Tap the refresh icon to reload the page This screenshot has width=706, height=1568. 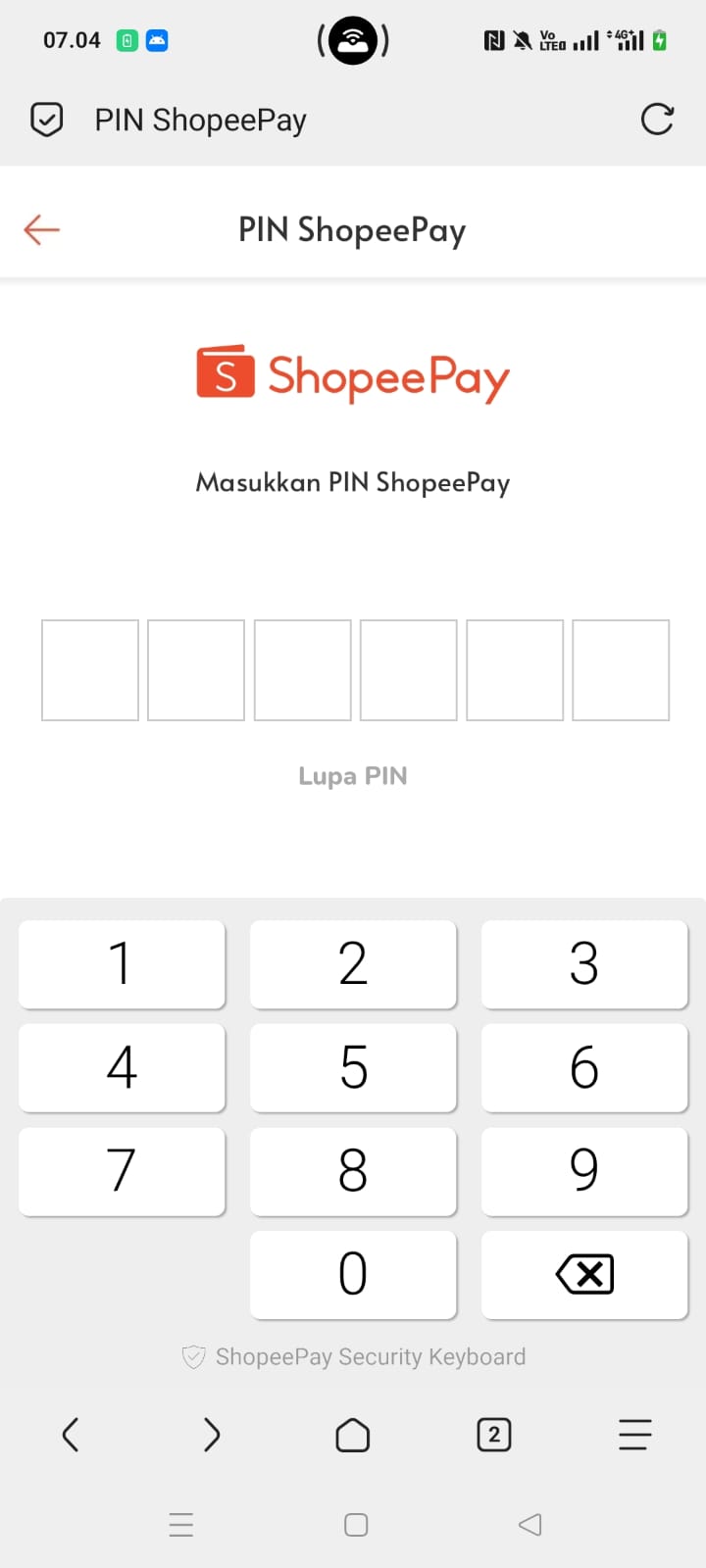[x=657, y=119]
